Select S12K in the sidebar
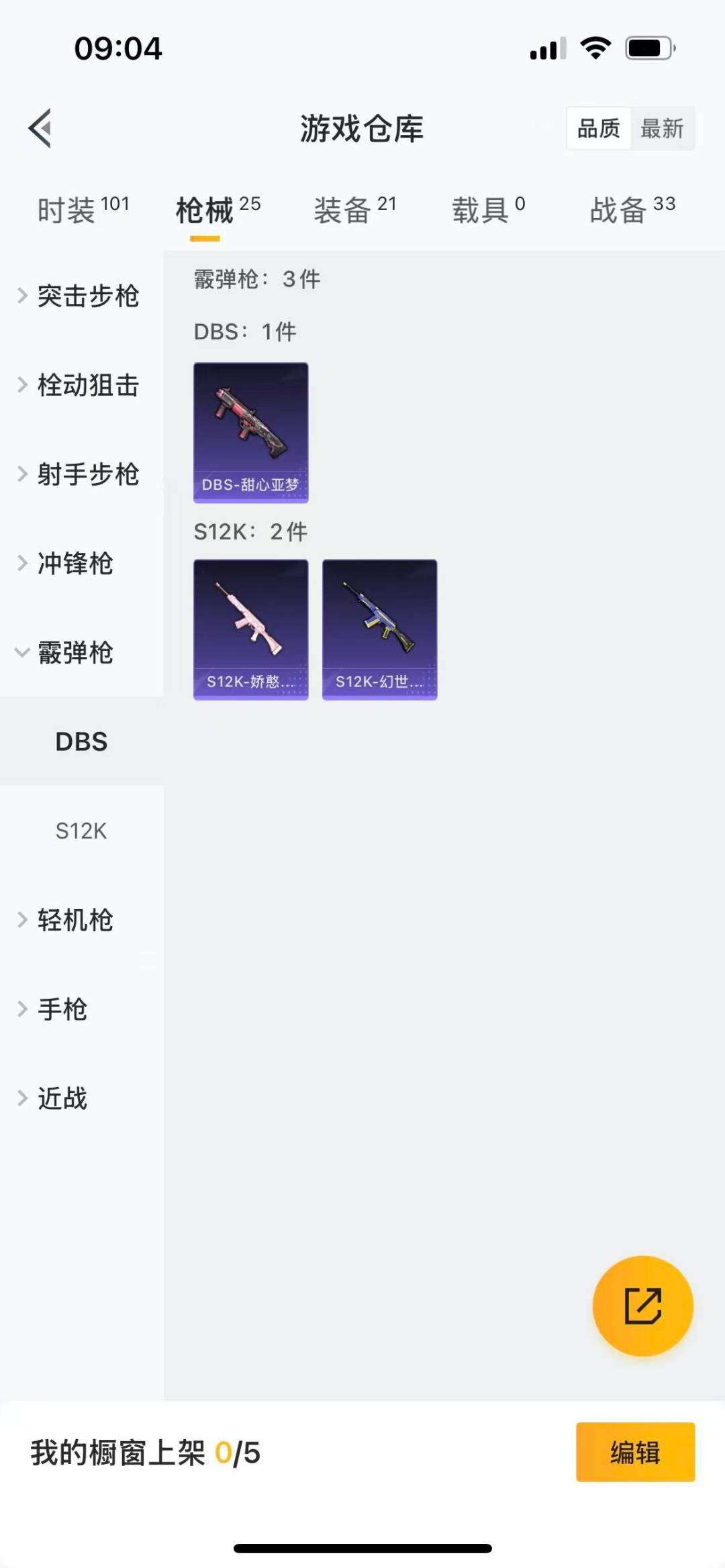725x1568 pixels. tap(82, 831)
